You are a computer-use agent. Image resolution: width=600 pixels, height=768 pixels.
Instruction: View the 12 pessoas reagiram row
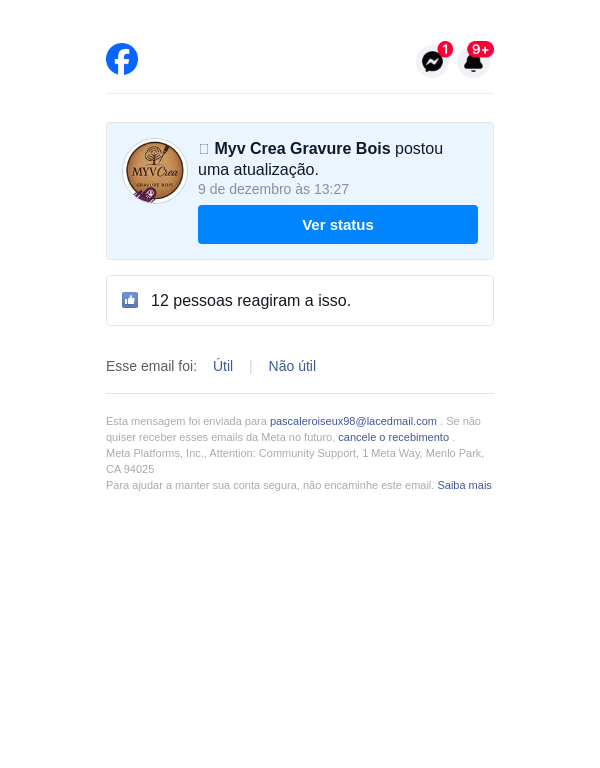click(299, 300)
